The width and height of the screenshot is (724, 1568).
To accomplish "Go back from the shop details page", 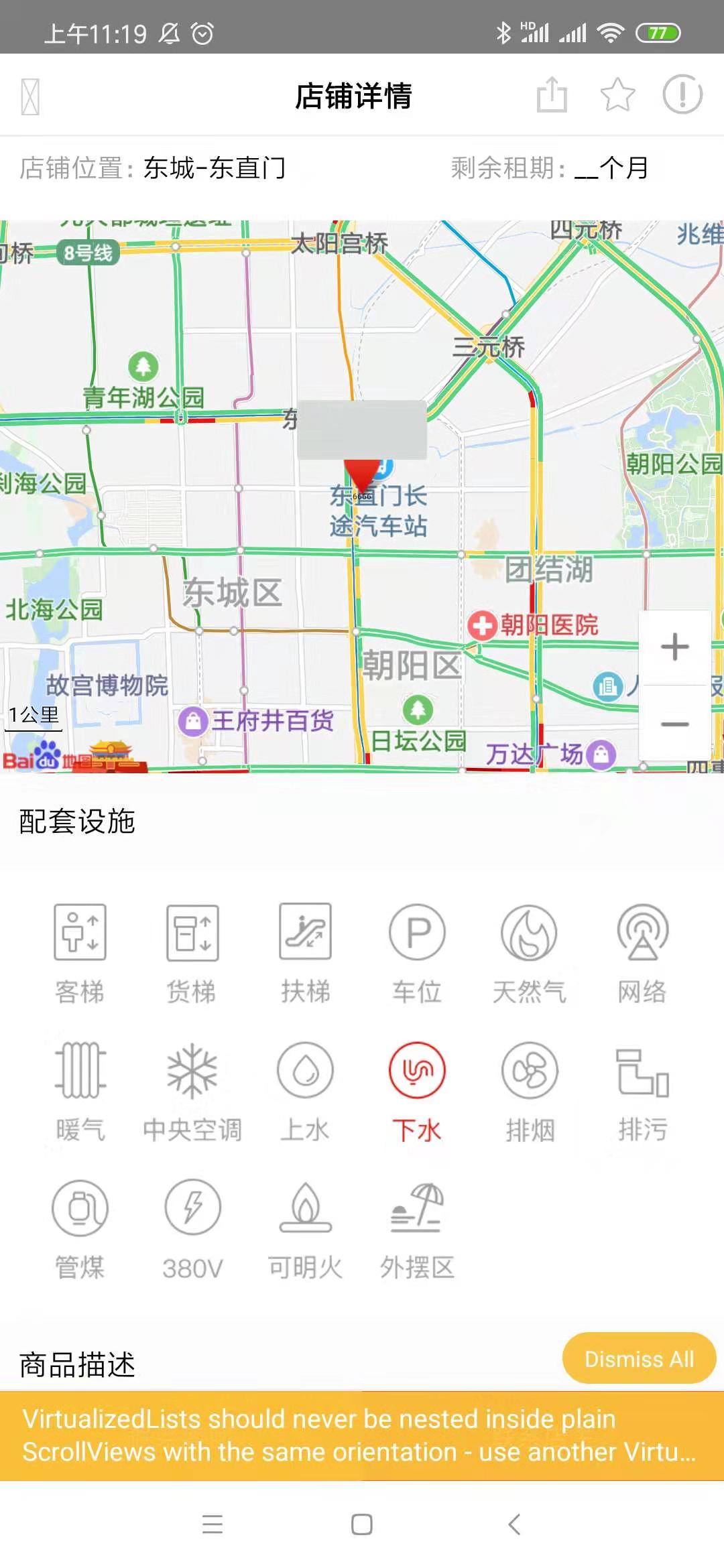I will click(x=30, y=96).
